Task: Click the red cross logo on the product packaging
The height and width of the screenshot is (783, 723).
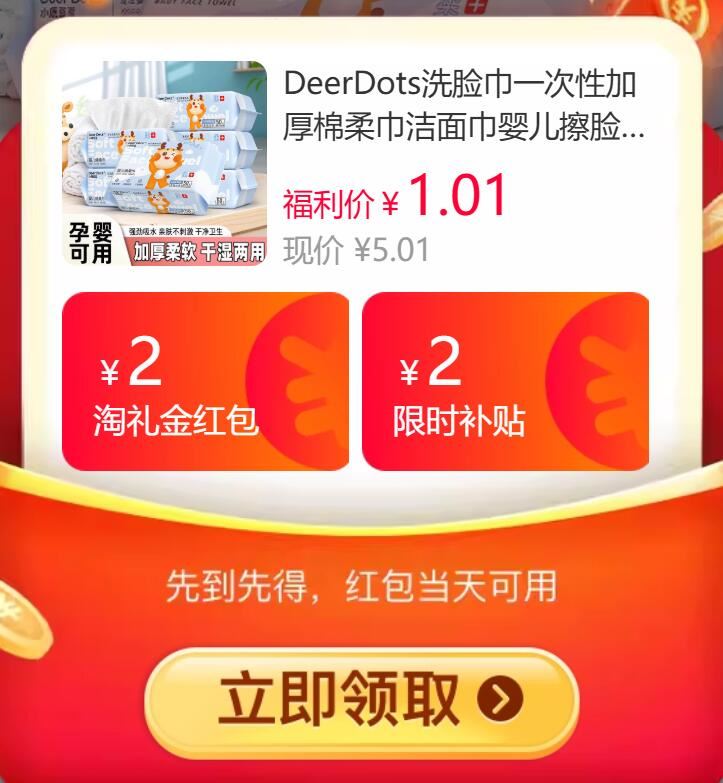Action: tap(224, 97)
